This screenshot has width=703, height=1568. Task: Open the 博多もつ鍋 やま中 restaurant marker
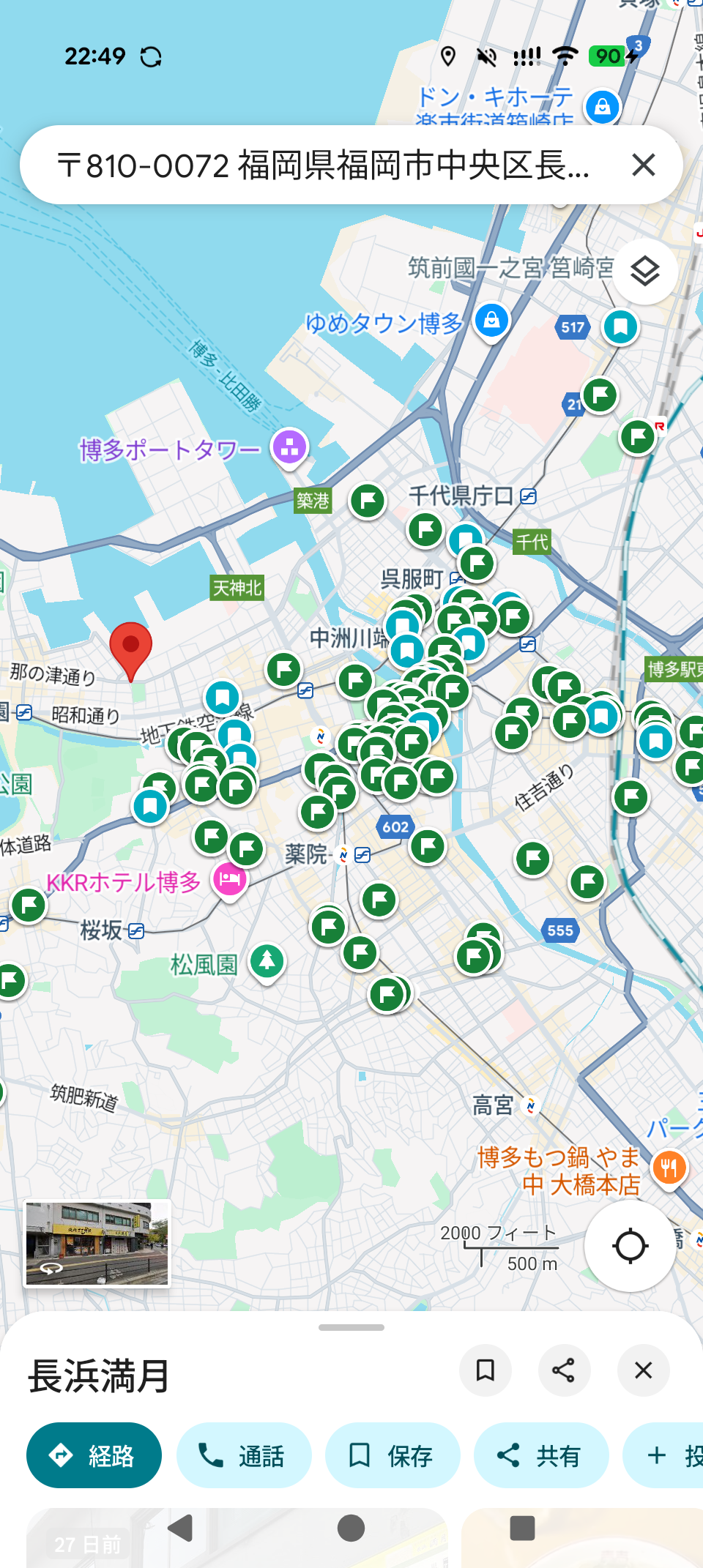(x=669, y=1168)
